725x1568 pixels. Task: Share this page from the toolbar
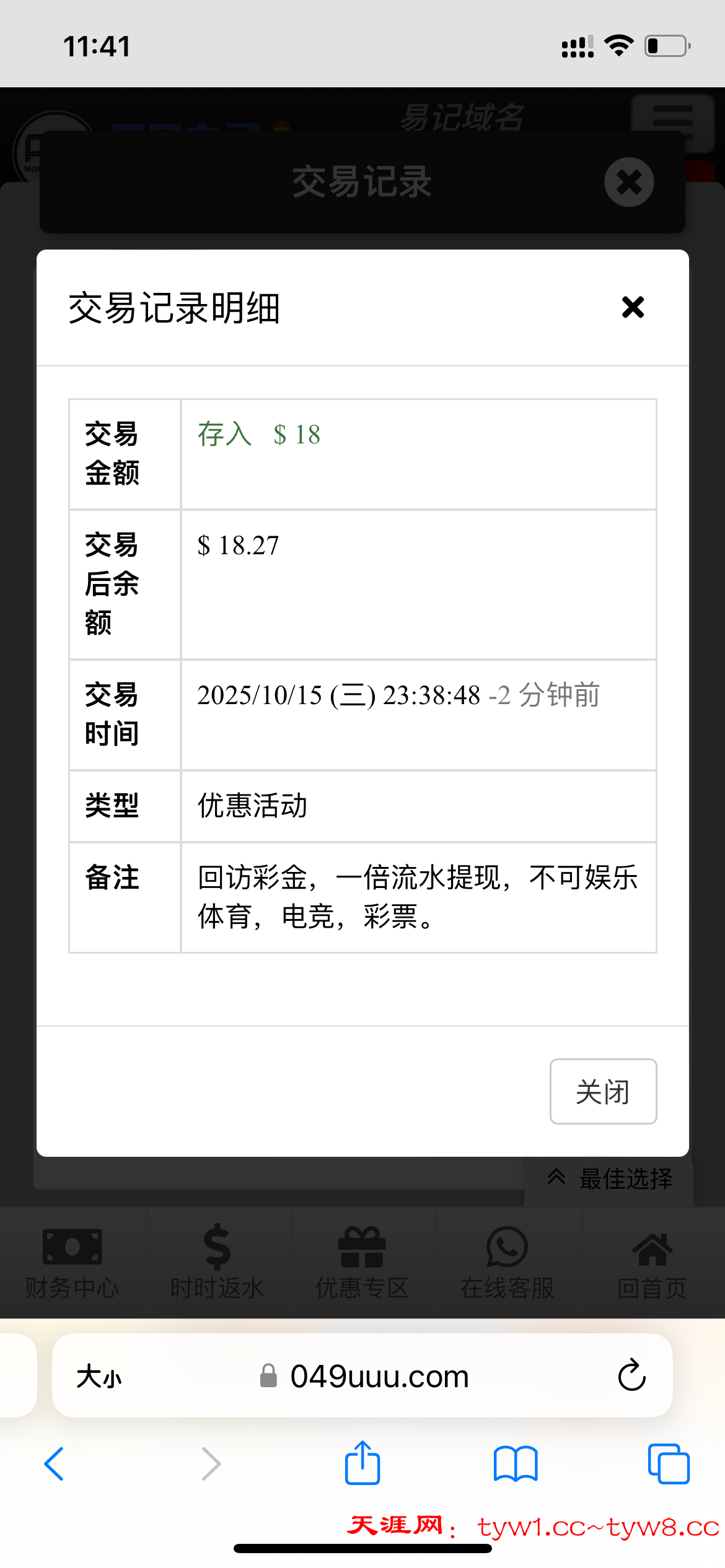tap(362, 1463)
